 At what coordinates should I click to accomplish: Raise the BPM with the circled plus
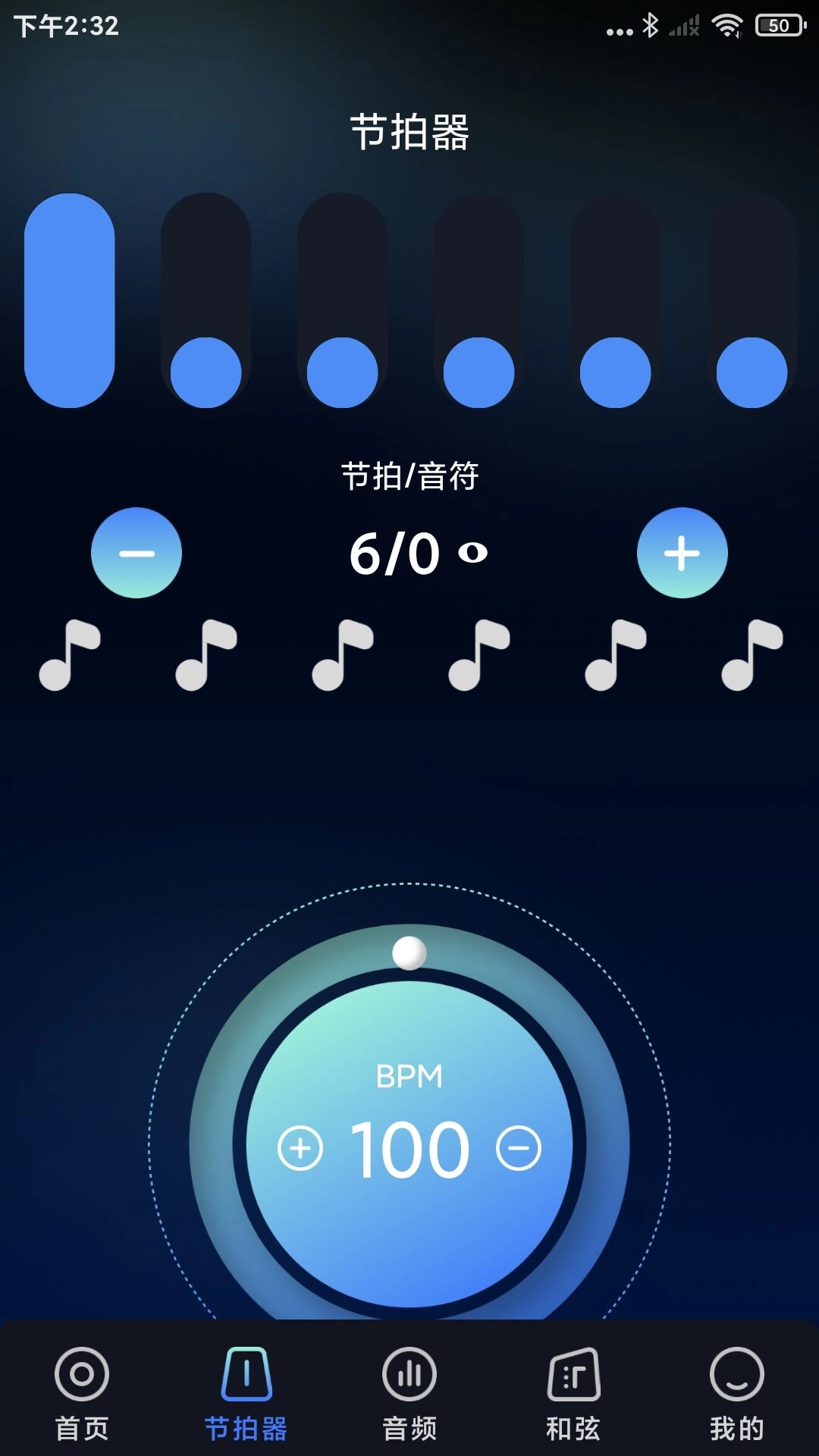pos(300,1149)
